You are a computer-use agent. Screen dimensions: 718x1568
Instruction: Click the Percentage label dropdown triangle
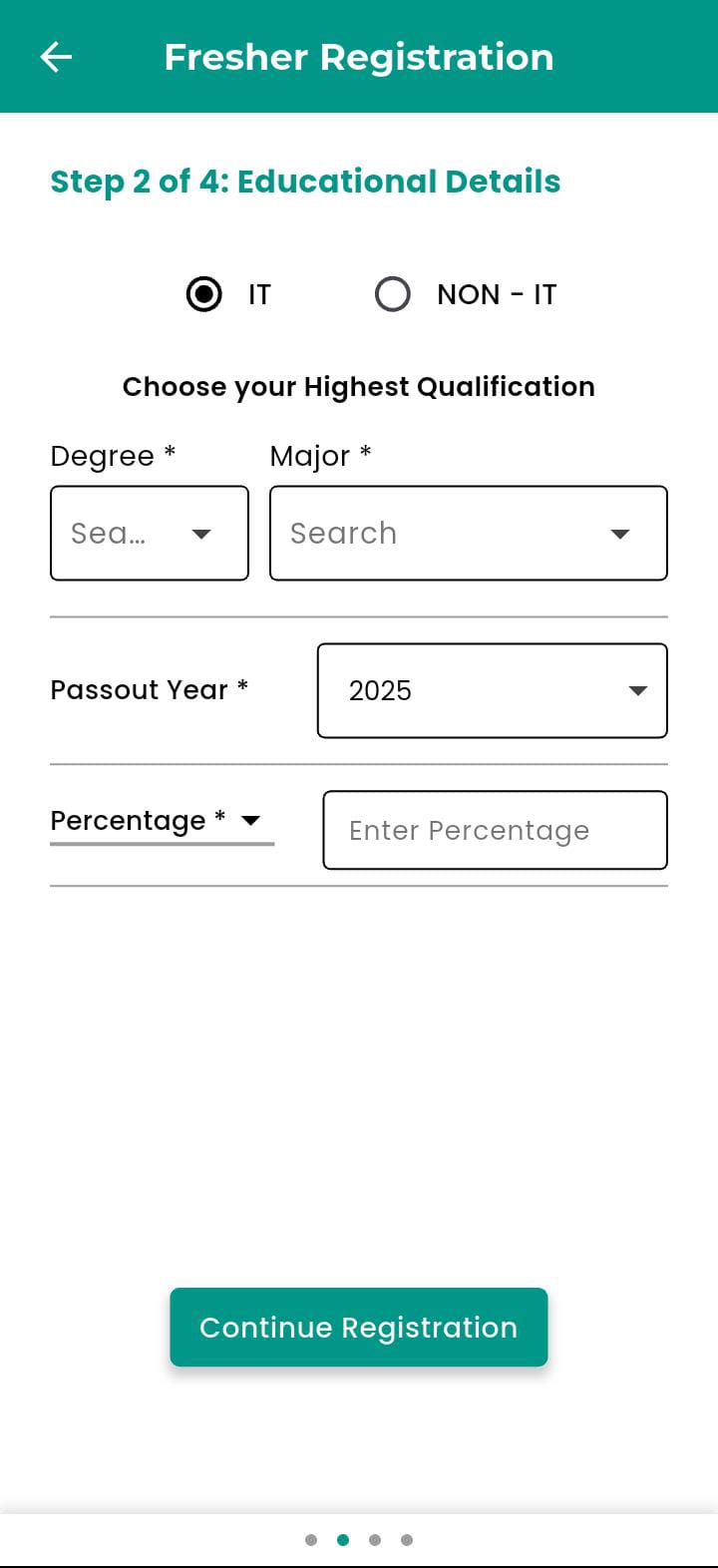tap(251, 820)
